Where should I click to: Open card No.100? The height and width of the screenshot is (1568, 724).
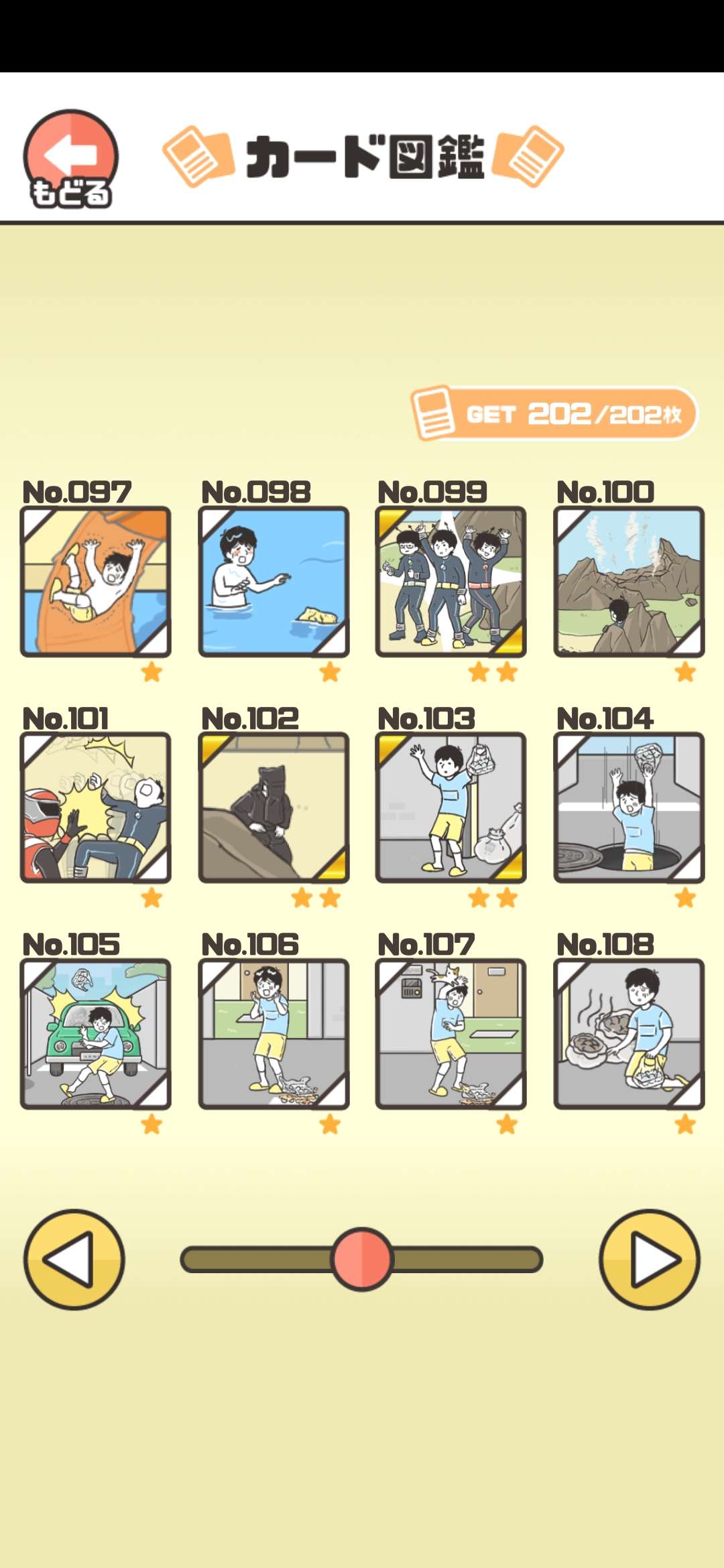pyautogui.click(x=629, y=582)
